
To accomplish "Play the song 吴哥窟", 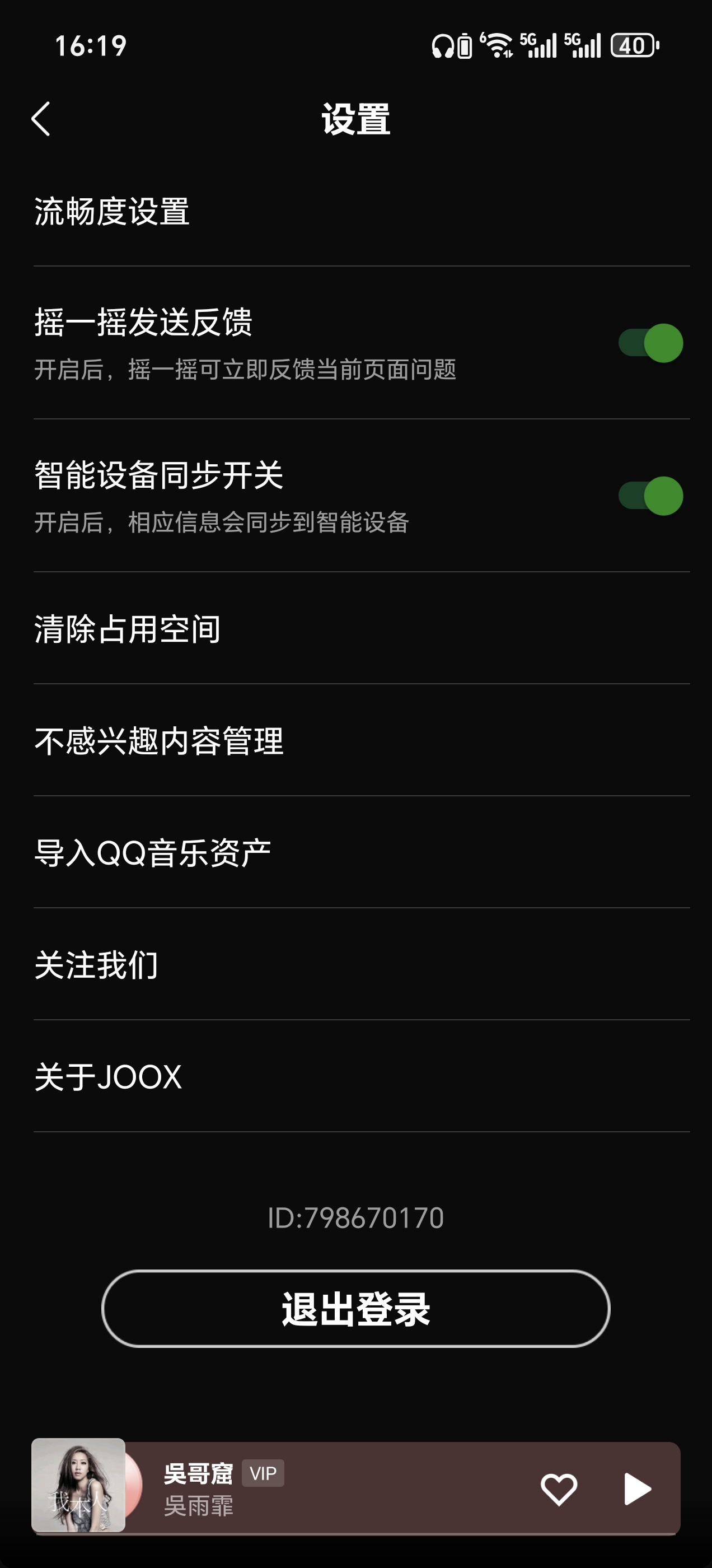I will coord(637,1489).
